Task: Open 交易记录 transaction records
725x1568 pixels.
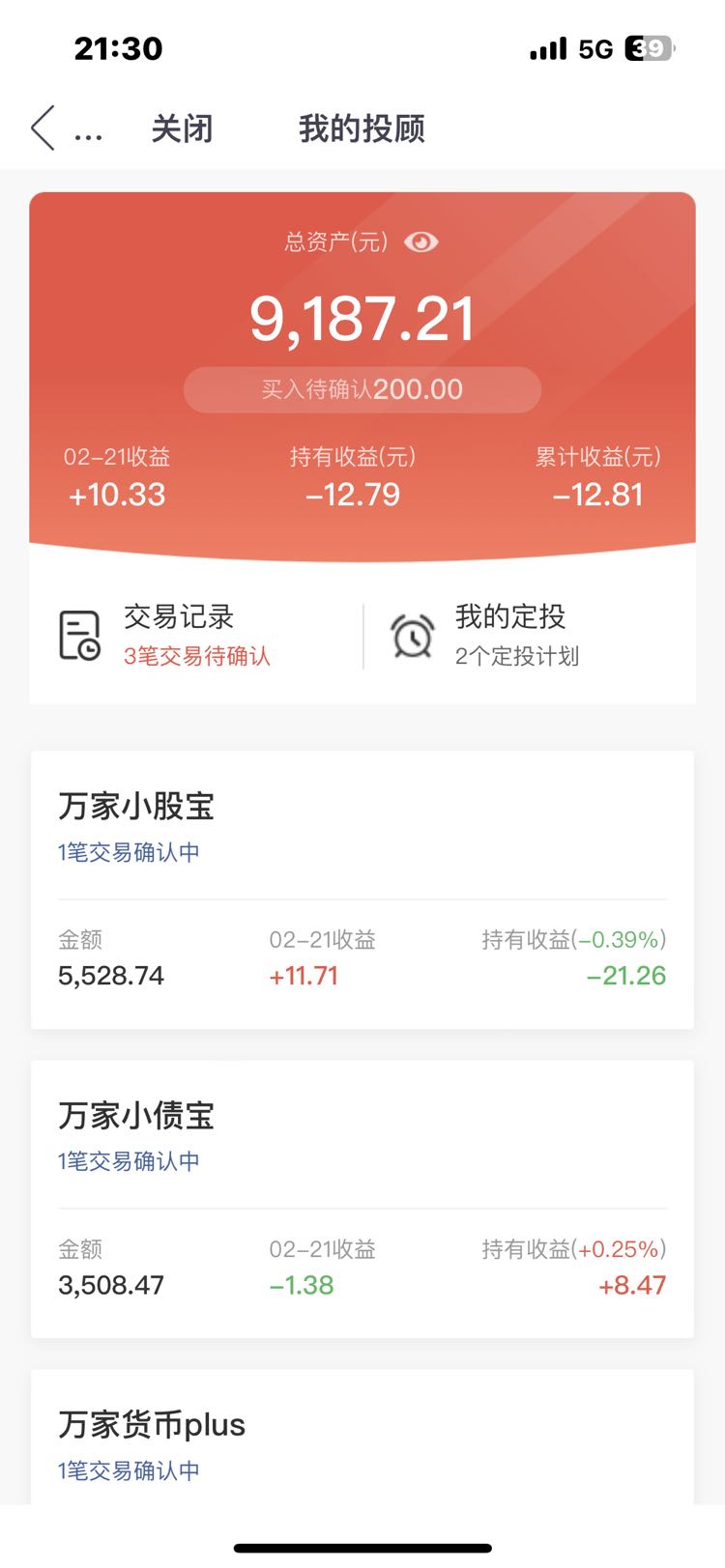Action: pyautogui.click(x=196, y=636)
